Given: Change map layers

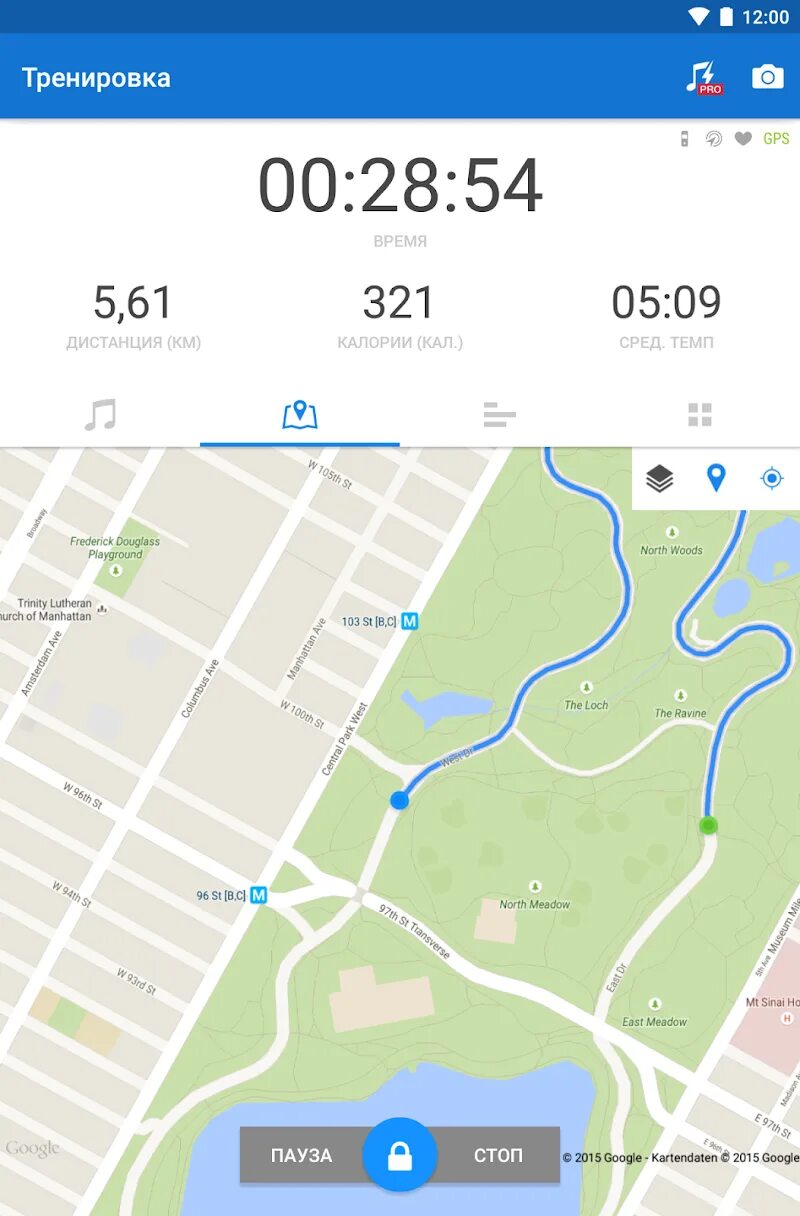Looking at the screenshot, I should (x=659, y=479).
